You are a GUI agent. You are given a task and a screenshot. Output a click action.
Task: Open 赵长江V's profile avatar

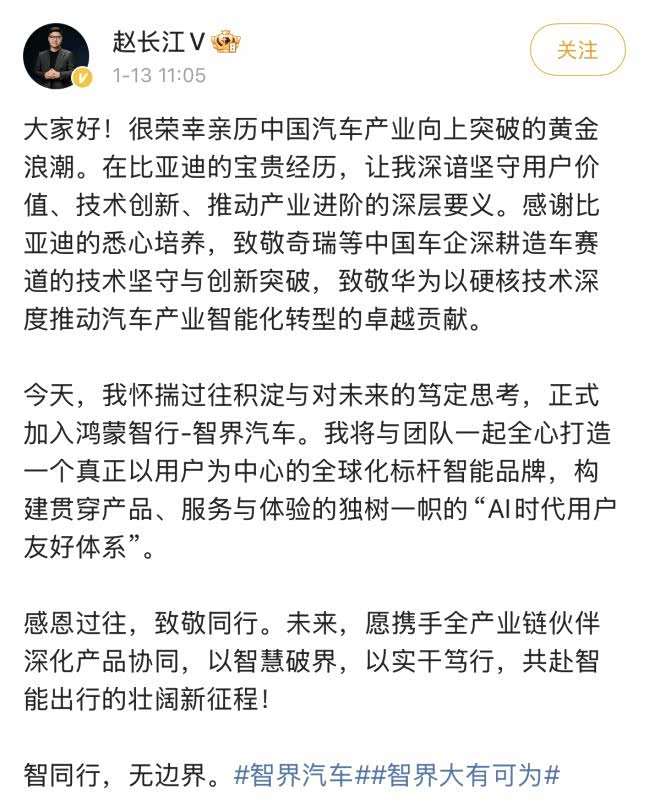point(57,55)
